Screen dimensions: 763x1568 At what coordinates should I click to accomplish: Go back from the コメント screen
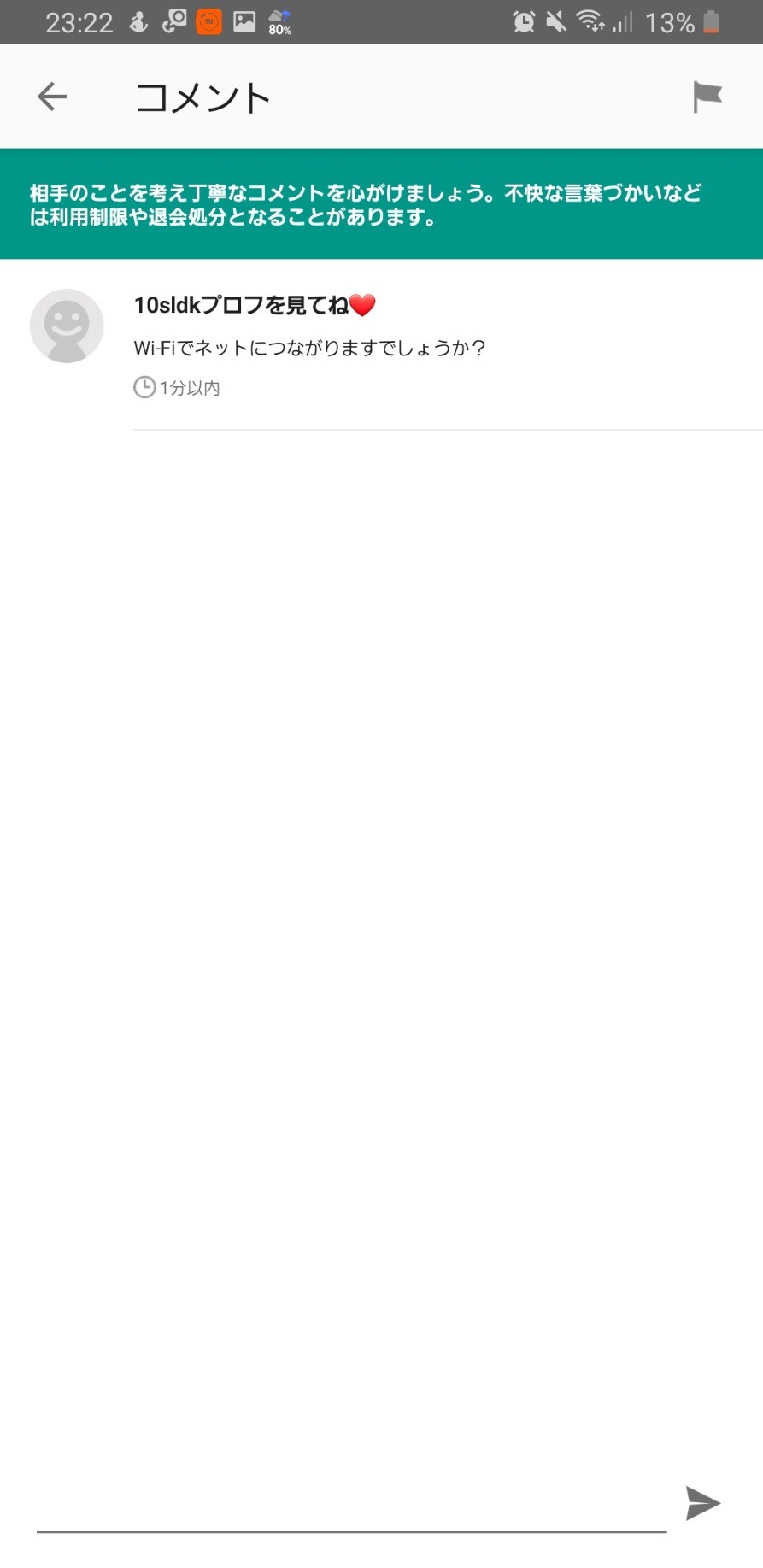52,97
